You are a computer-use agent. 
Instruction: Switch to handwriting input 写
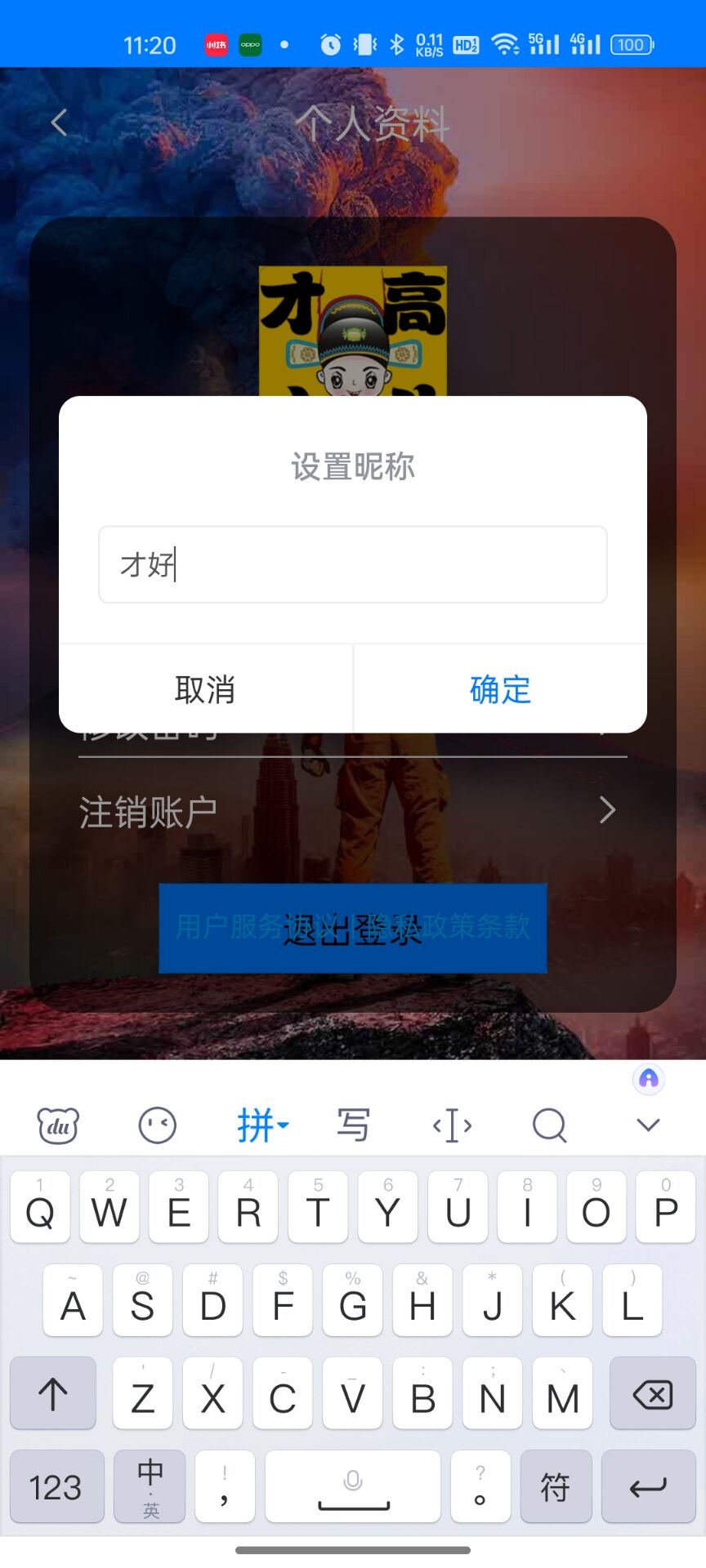353,1125
